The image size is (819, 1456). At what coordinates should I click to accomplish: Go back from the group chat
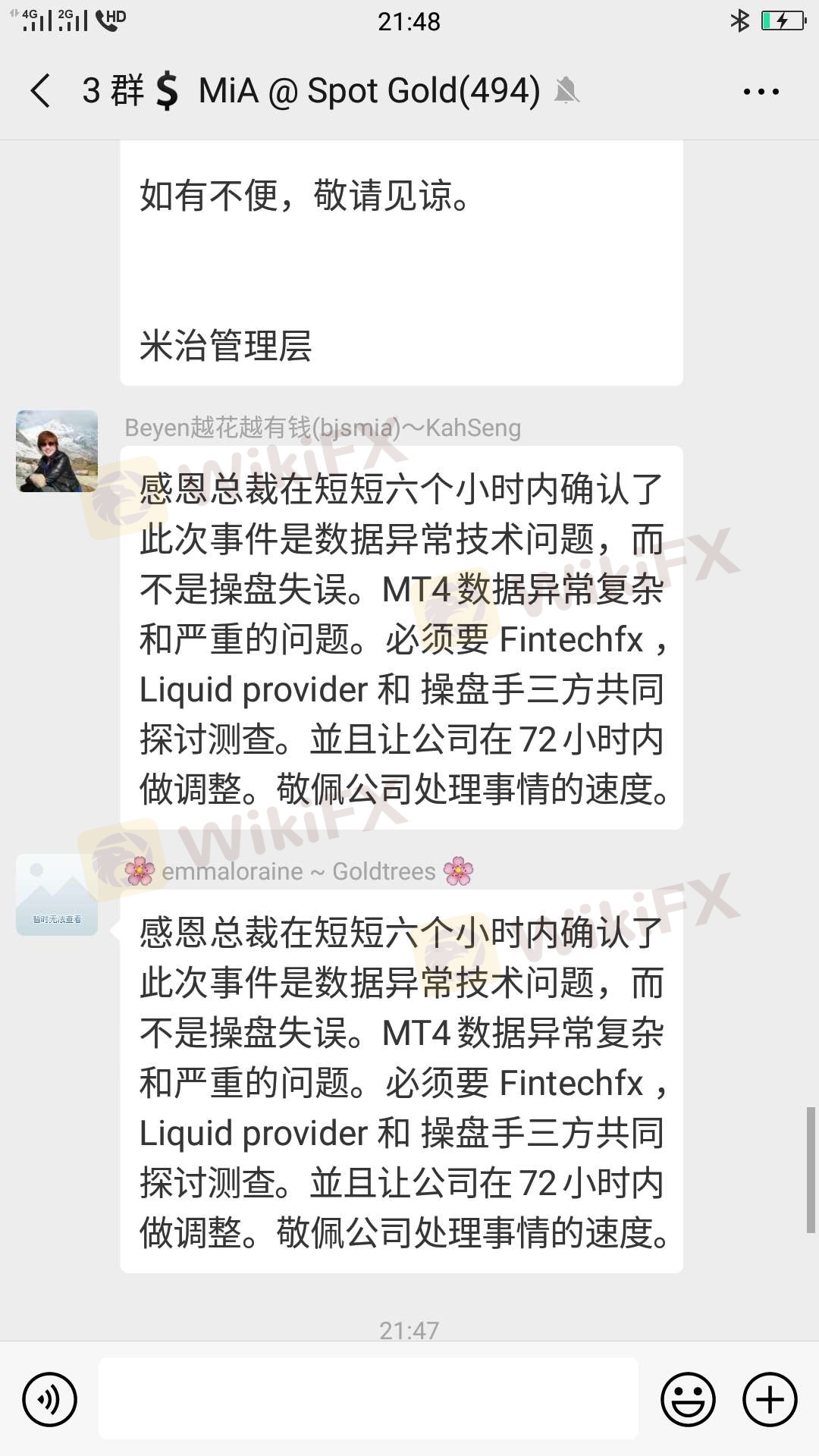tap(41, 91)
